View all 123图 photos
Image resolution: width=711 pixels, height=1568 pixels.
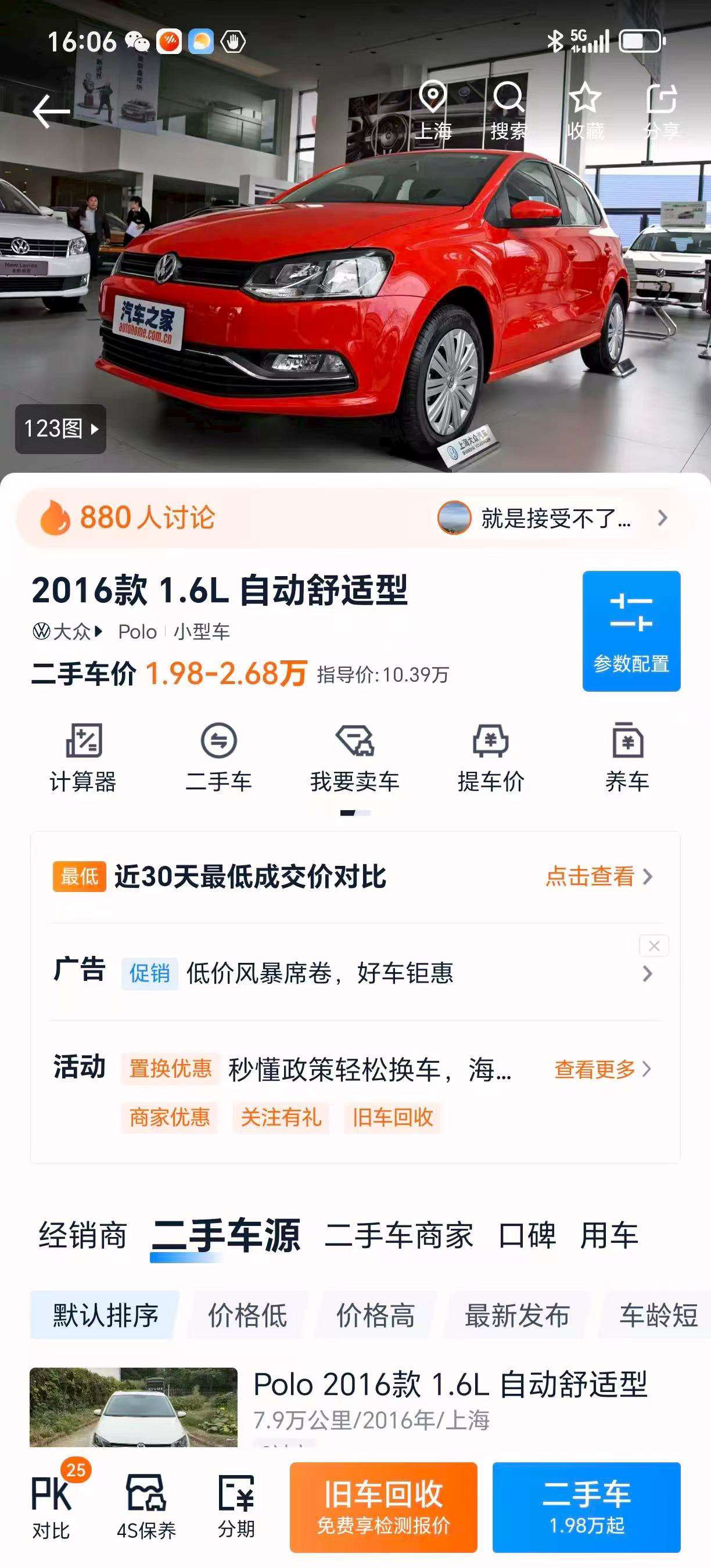click(x=61, y=429)
